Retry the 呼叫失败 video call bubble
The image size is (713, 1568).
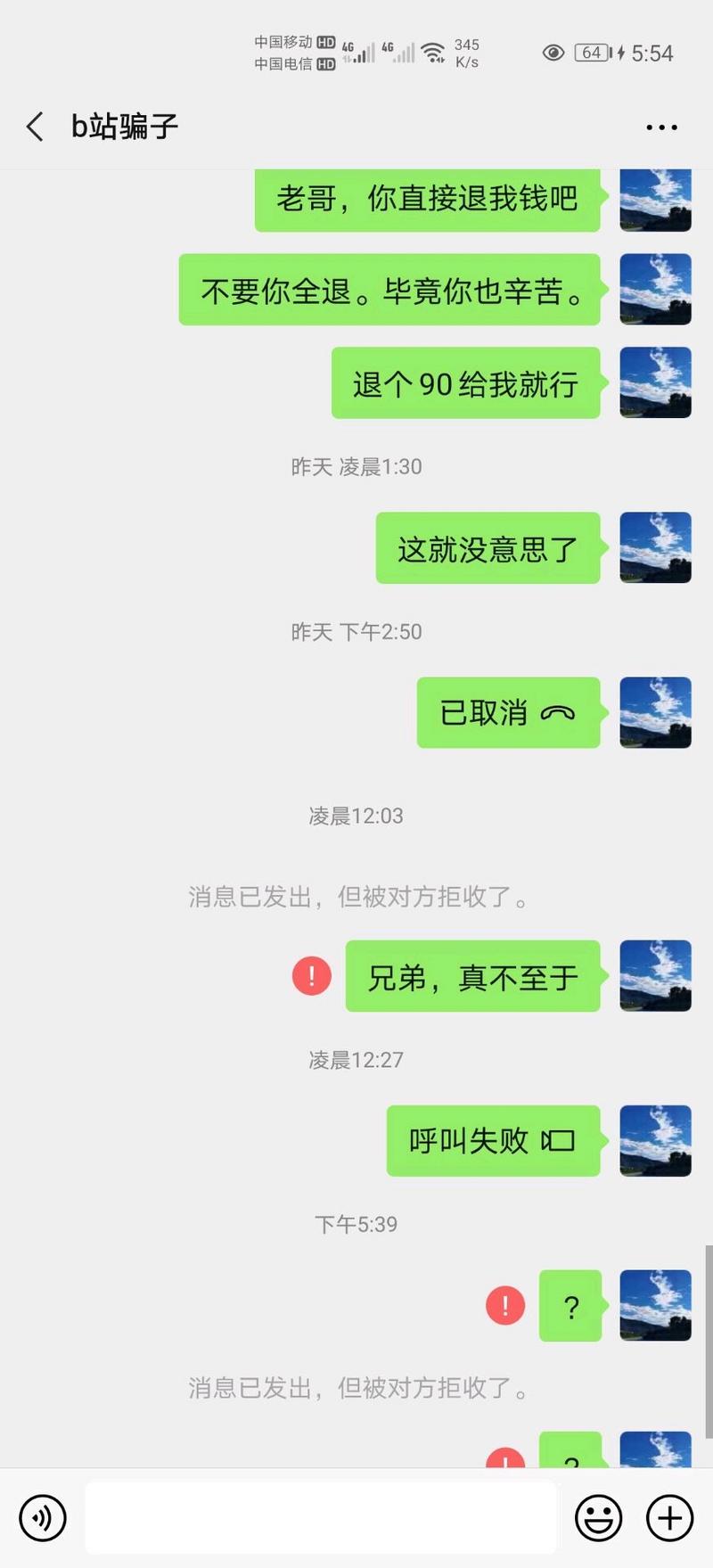[493, 1141]
